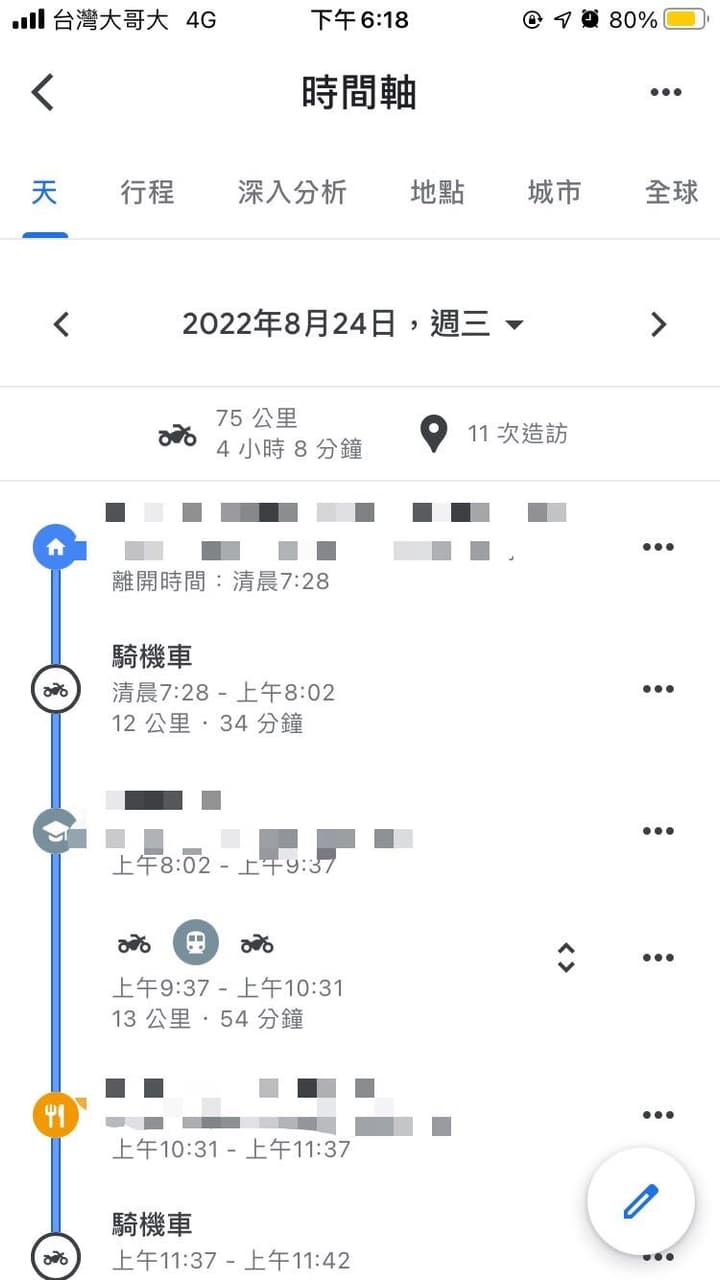Tap the edit pencil floating button
This screenshot has height=1280, width=720.
tap(641, 1201)
